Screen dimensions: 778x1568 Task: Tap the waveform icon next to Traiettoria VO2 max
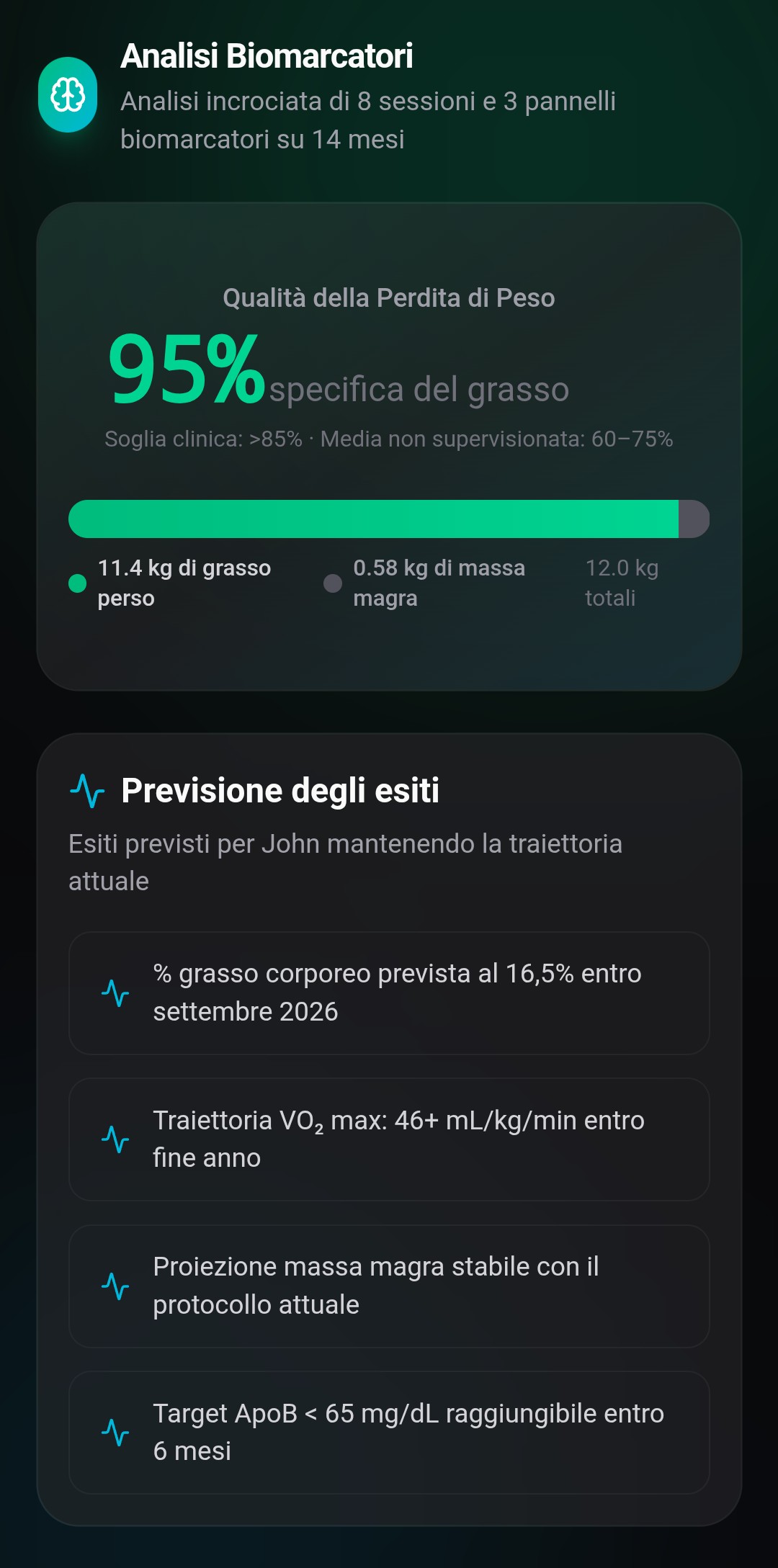[115, 1139]
